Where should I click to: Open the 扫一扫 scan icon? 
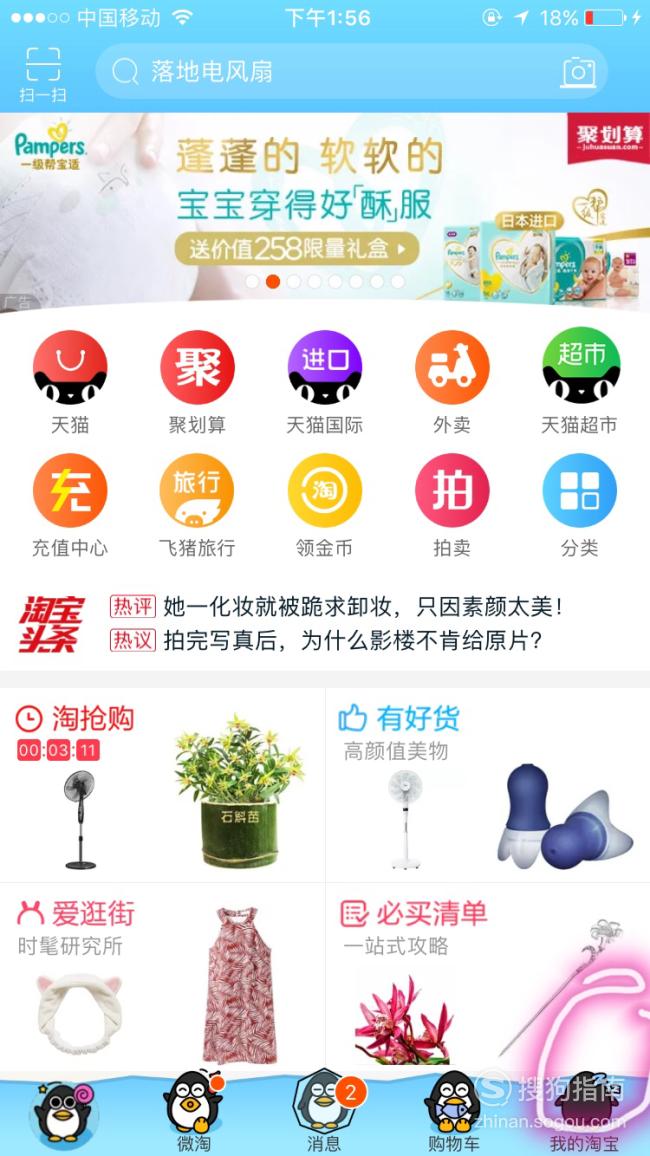[43, 74]
